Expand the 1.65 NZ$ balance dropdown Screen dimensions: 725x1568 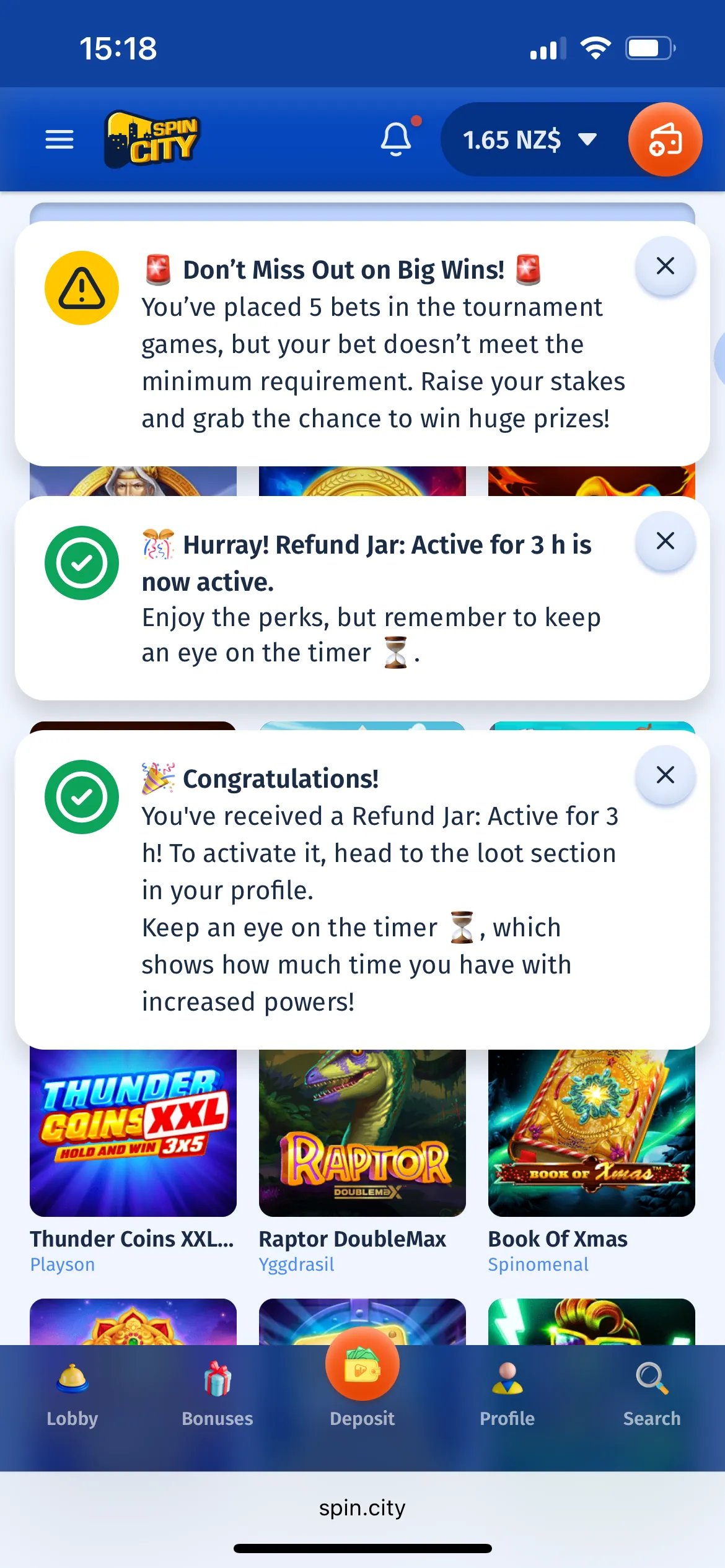530,139
